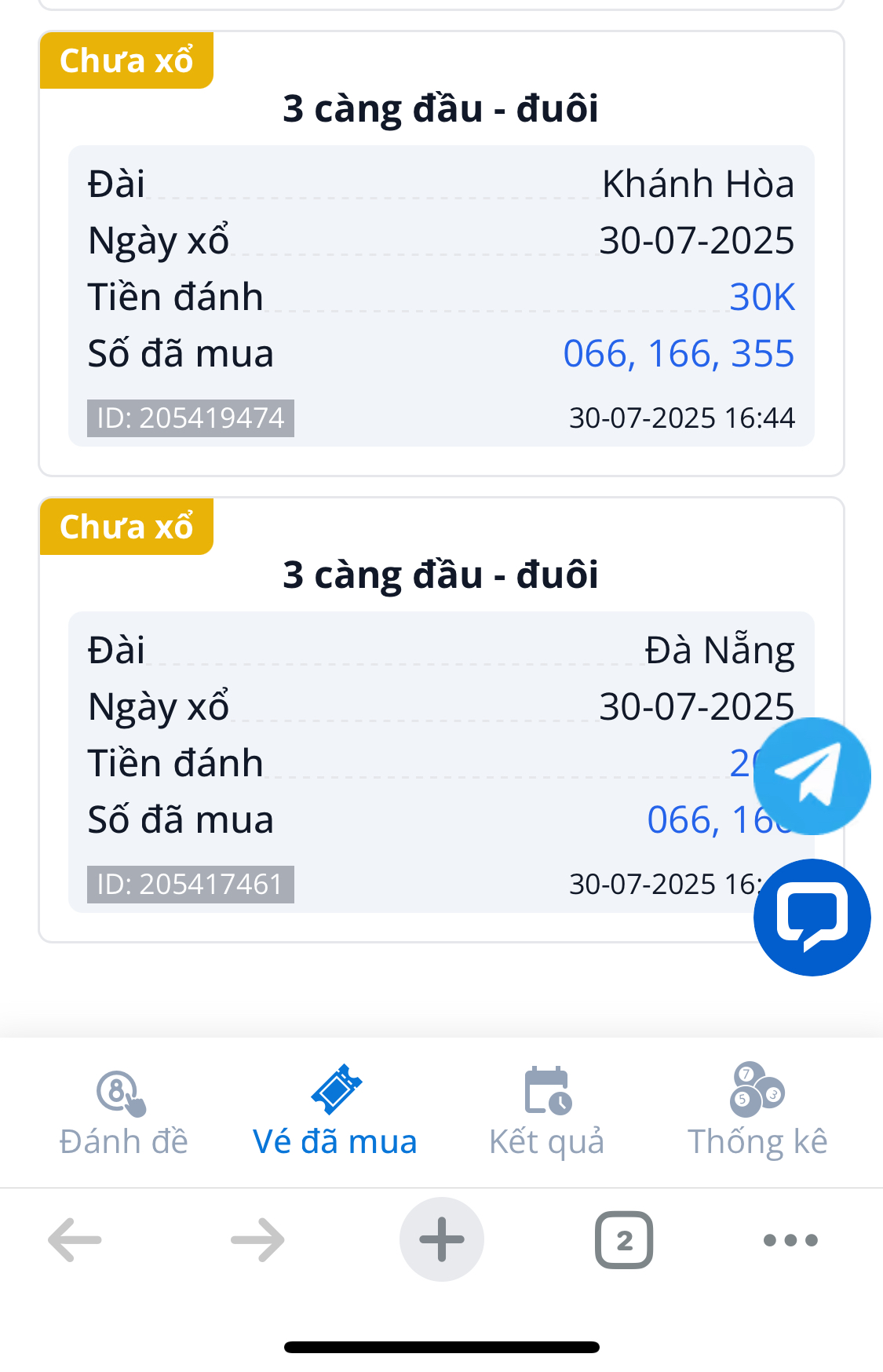Image resolution: width=883 pixels, height=1372 pixels.
Task: Switch to the Đánh đề tab
Action: point(123,1111)
